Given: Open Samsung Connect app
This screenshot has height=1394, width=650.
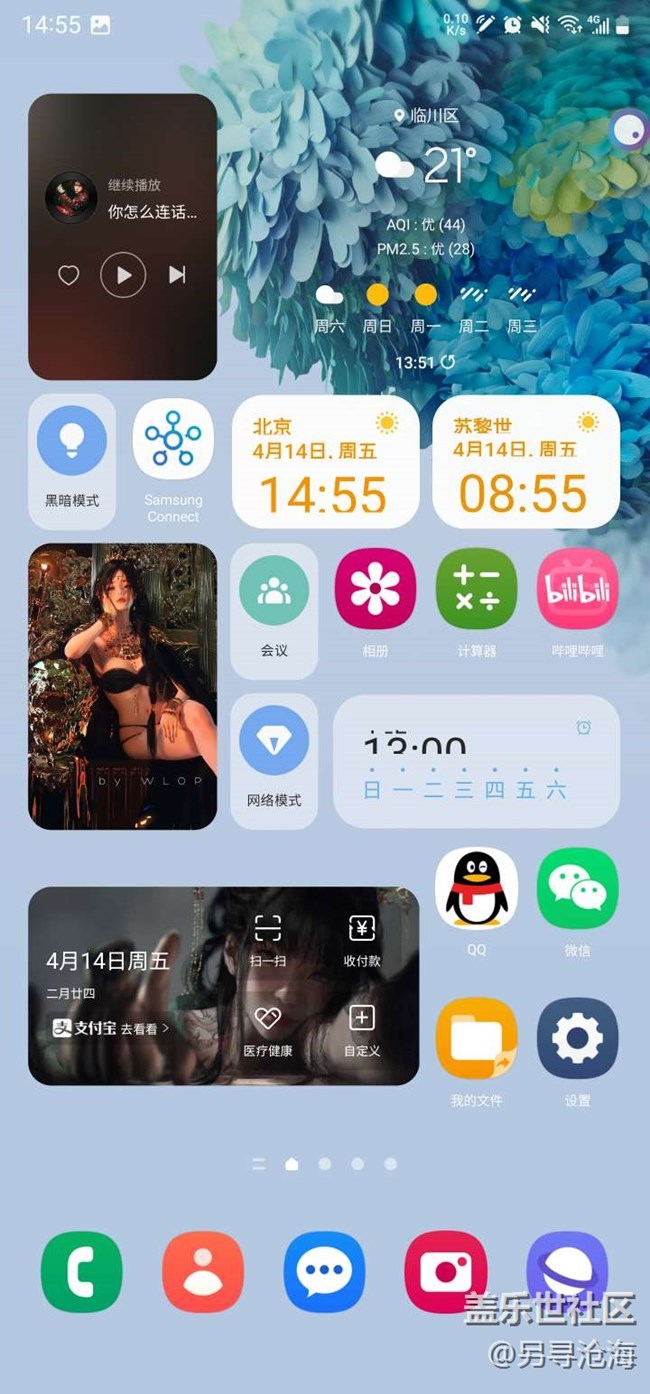Looking at the screenshot, I should (173, 440).
